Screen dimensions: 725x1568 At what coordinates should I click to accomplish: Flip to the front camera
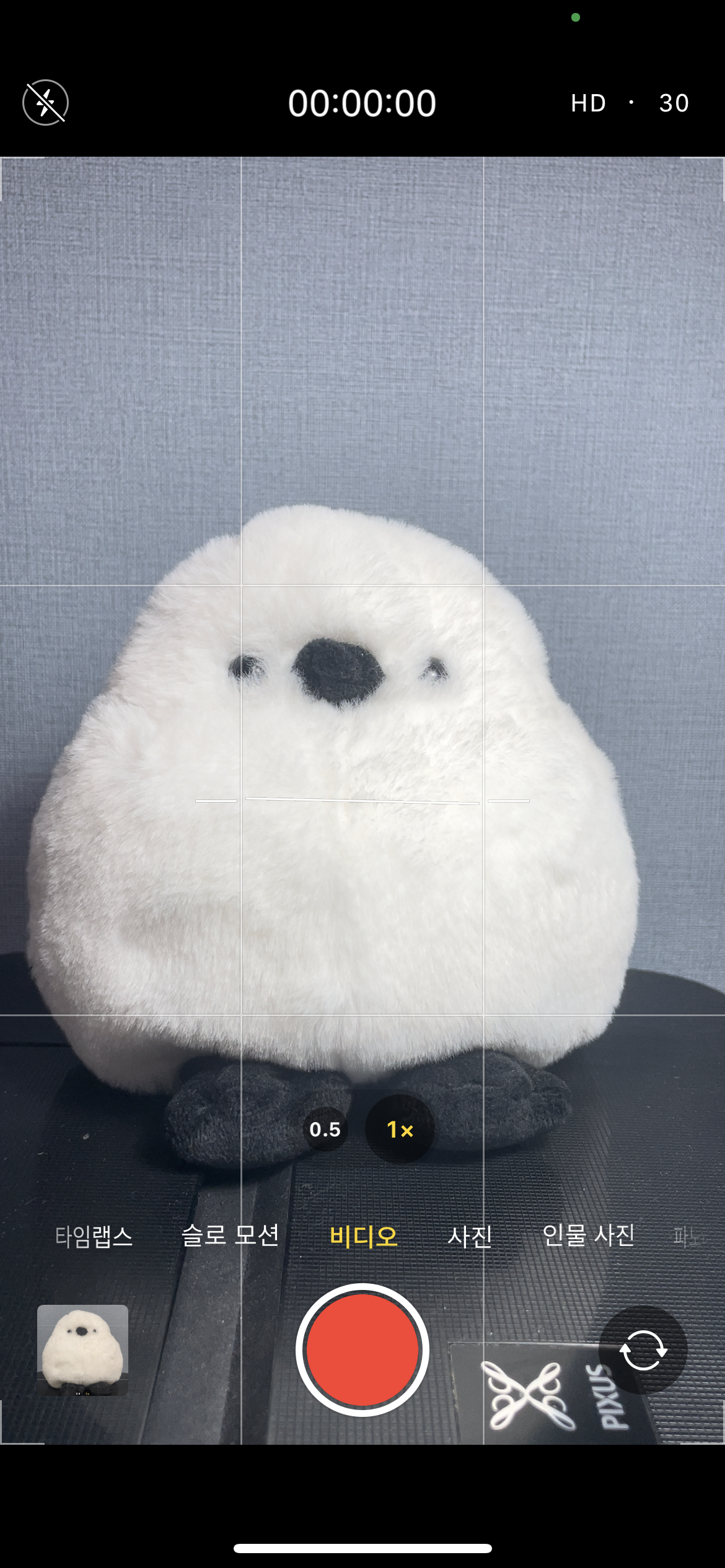pos(643,1350)
